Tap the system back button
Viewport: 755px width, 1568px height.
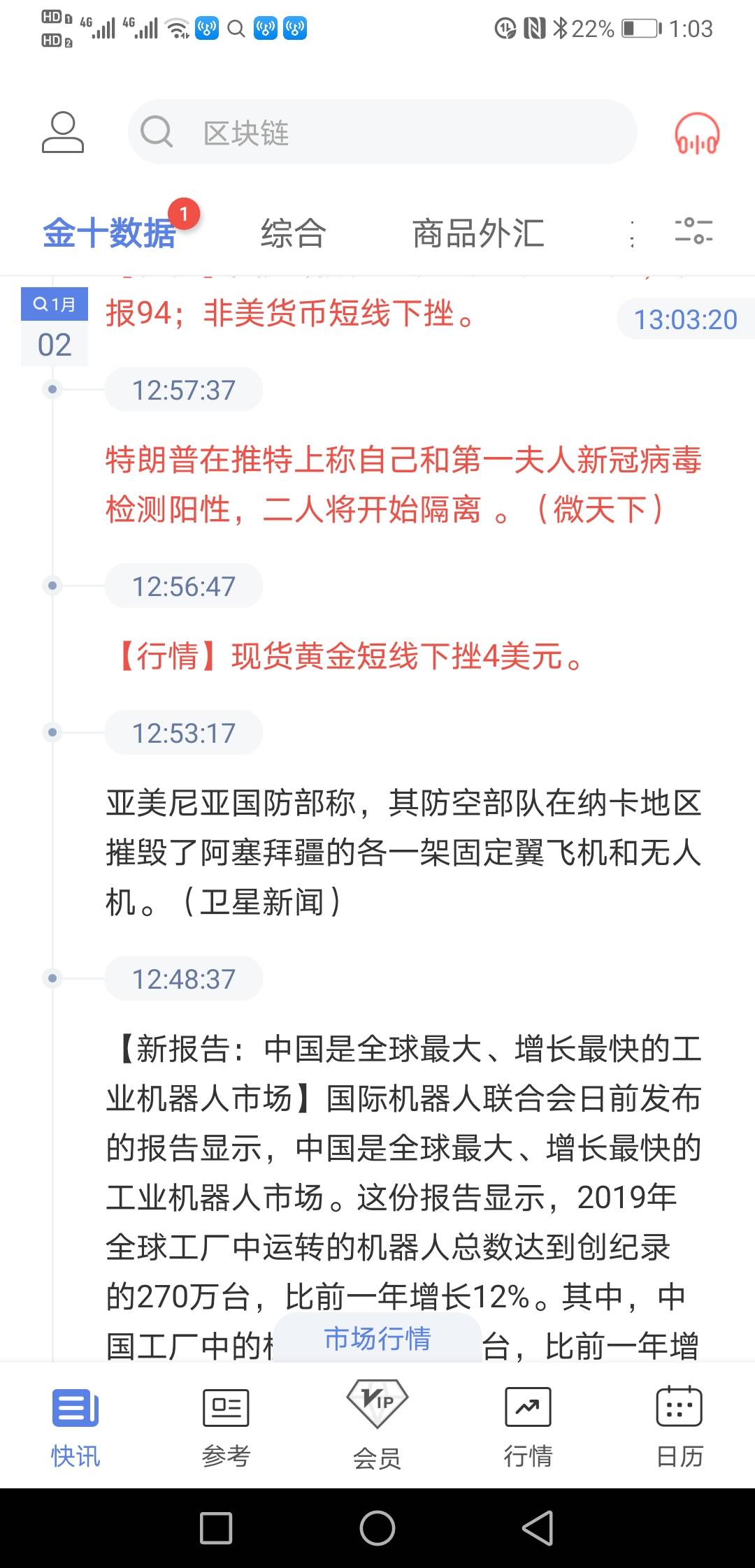click(538, 1527)
